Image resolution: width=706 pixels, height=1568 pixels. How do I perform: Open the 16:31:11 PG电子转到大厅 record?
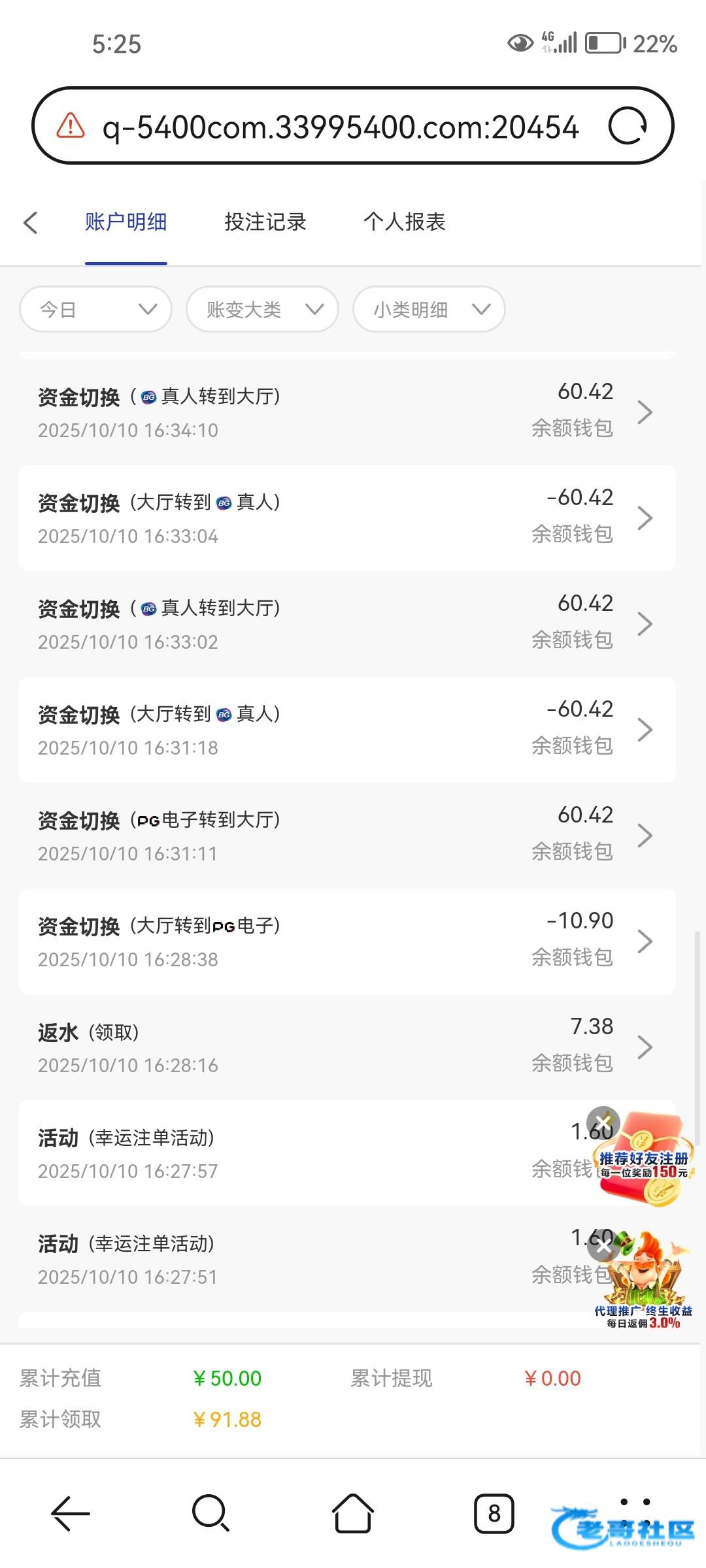tap(346, 836)
